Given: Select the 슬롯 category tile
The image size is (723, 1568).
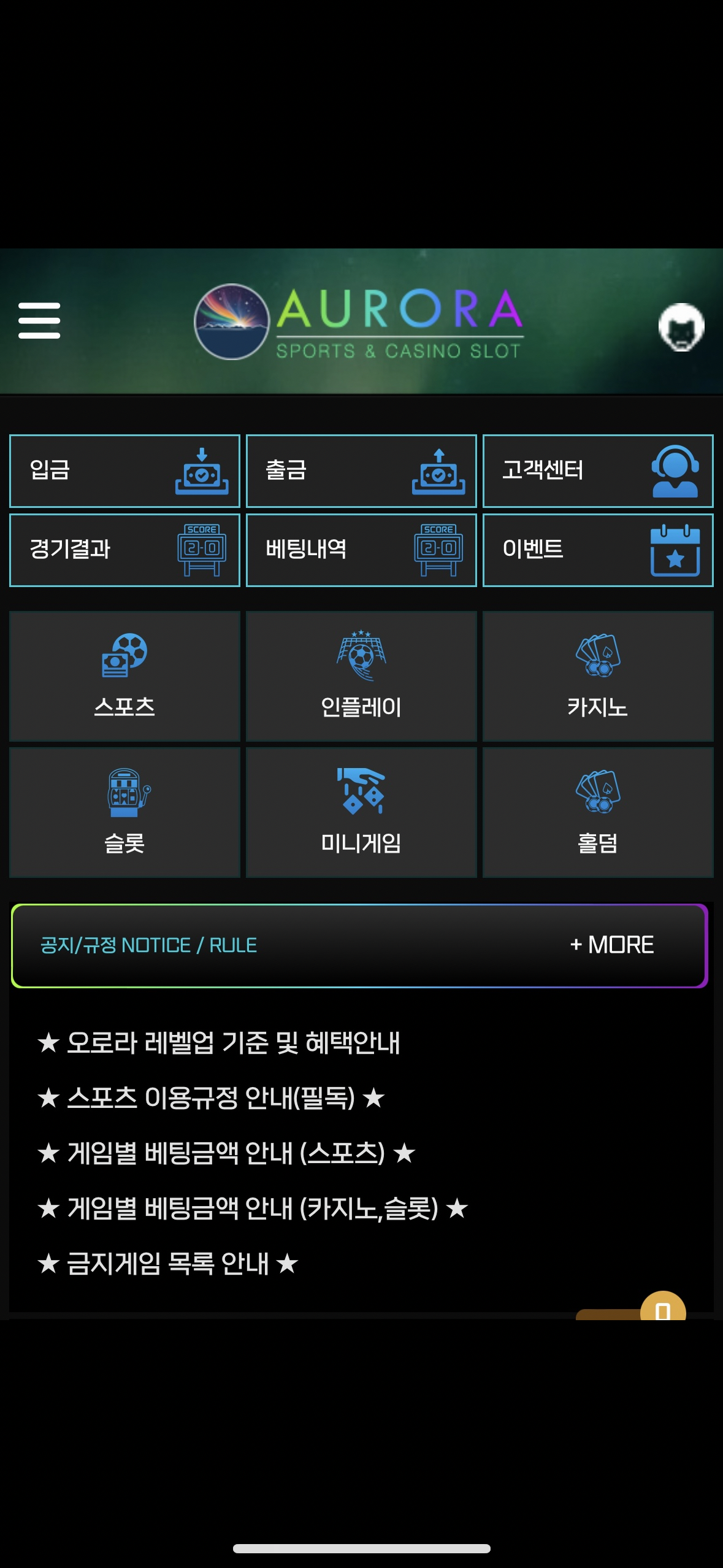Looking at the screenshot, I should pyautogui.click(x=124, y=812).
